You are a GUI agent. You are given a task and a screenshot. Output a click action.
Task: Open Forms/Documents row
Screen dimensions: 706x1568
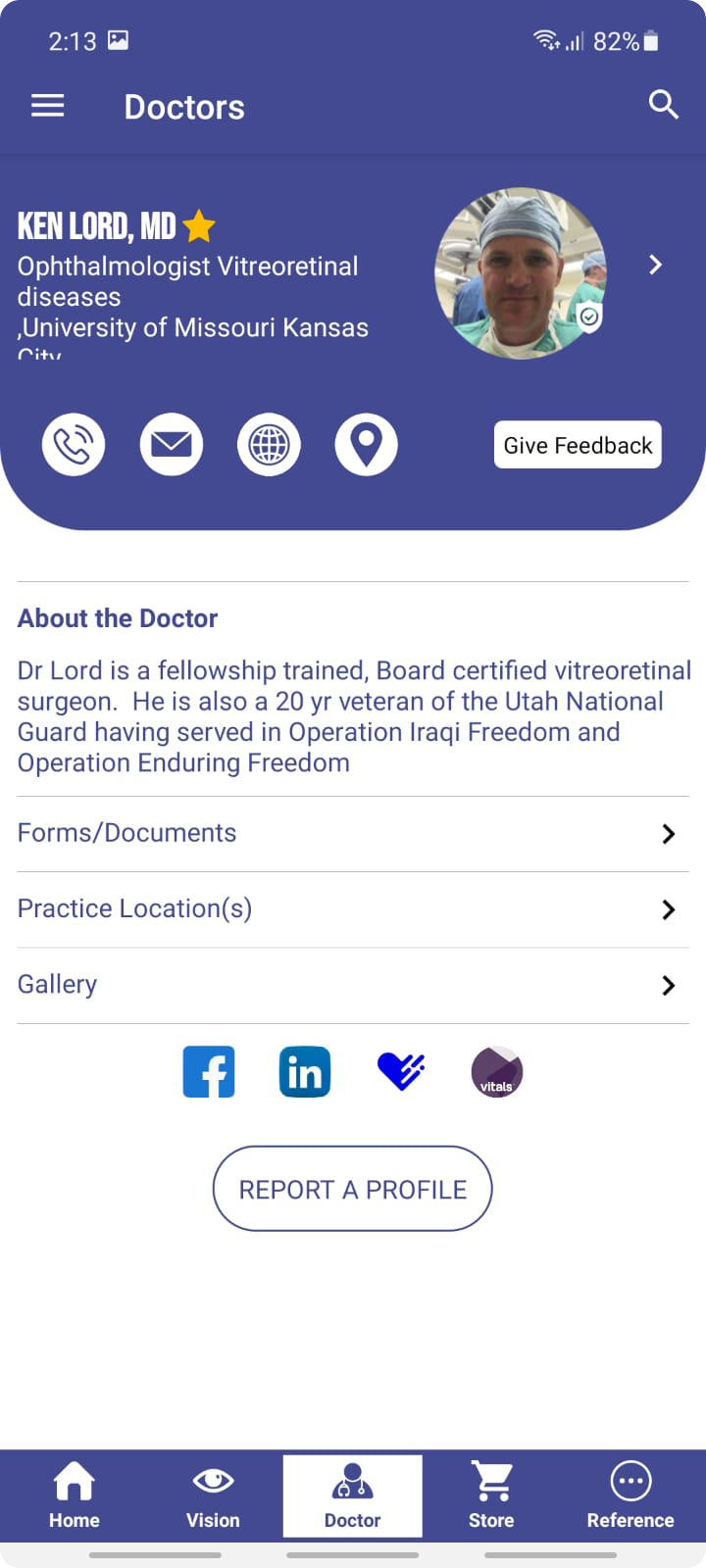click(353, 833)
